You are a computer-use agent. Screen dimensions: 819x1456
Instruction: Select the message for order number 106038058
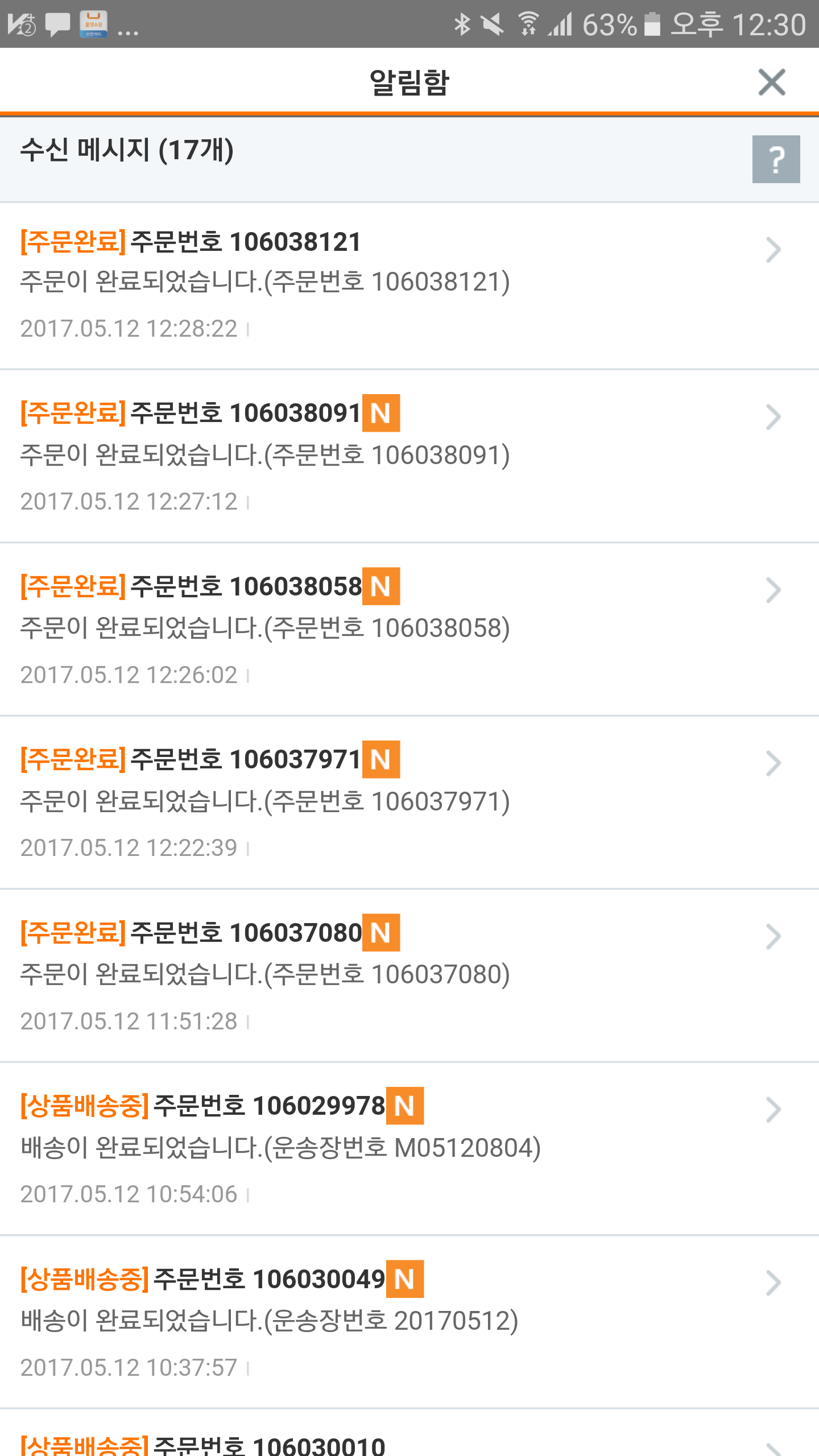tap(398, 629)
